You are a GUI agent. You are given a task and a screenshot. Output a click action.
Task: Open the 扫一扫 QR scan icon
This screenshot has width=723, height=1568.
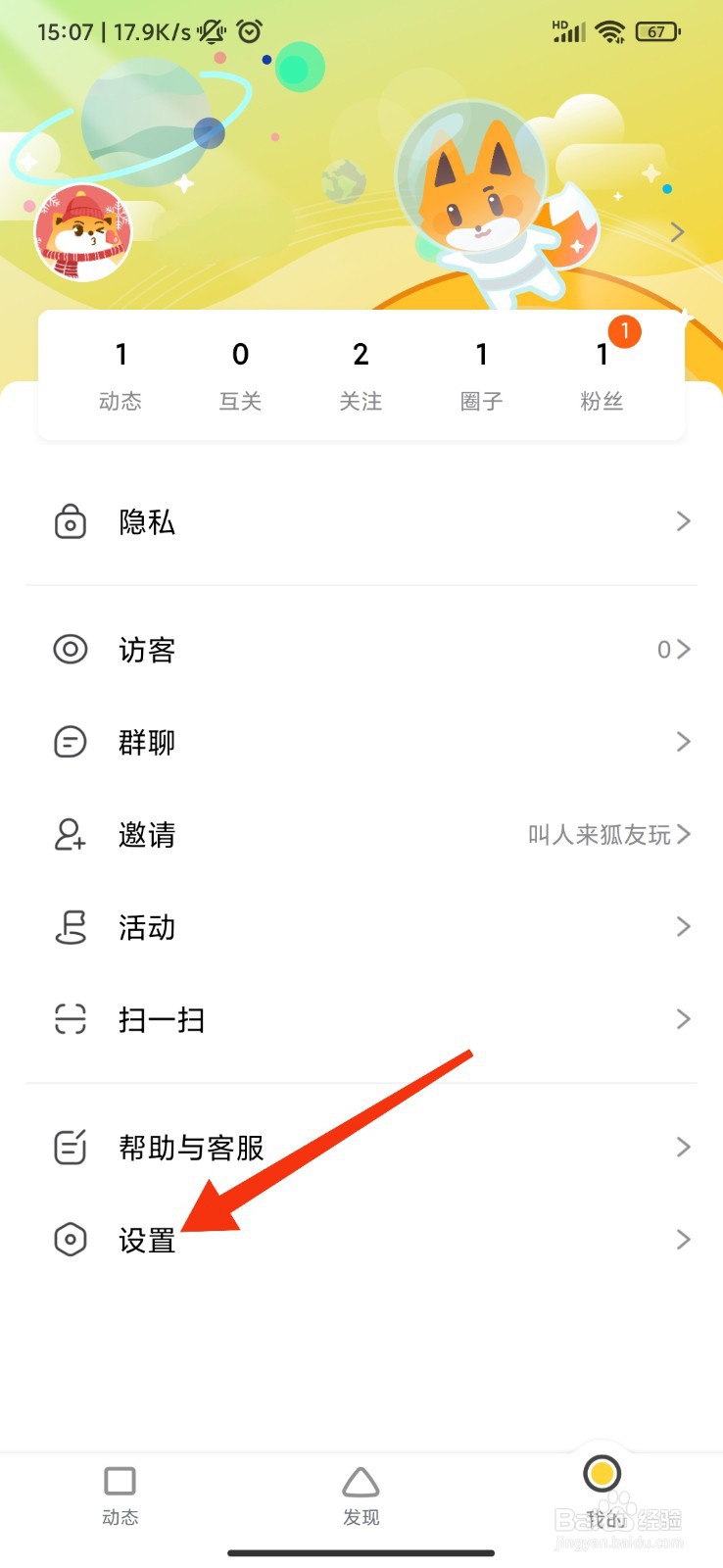(x=69, y=1019)
